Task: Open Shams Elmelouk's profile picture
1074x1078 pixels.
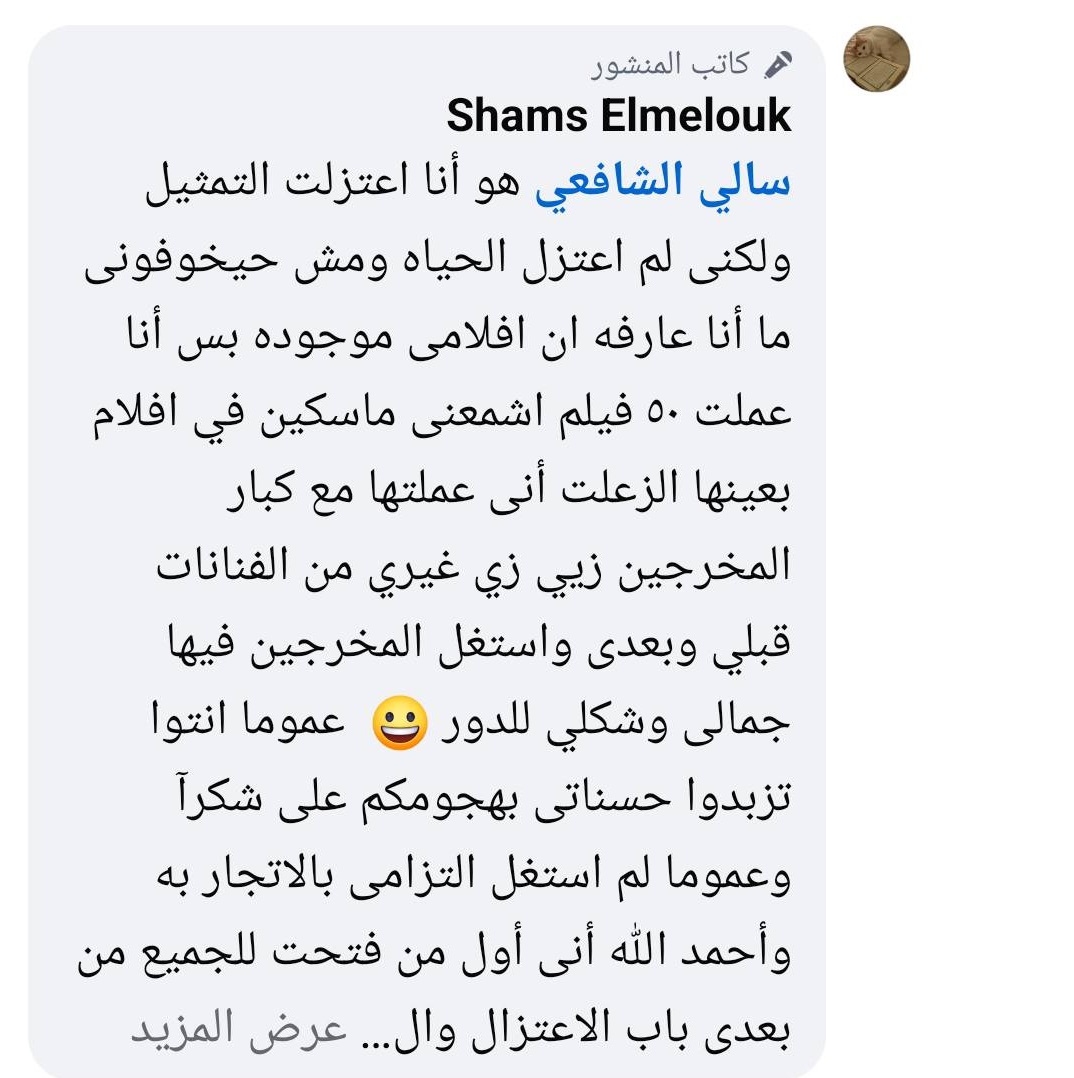Action: pos(877,60)
